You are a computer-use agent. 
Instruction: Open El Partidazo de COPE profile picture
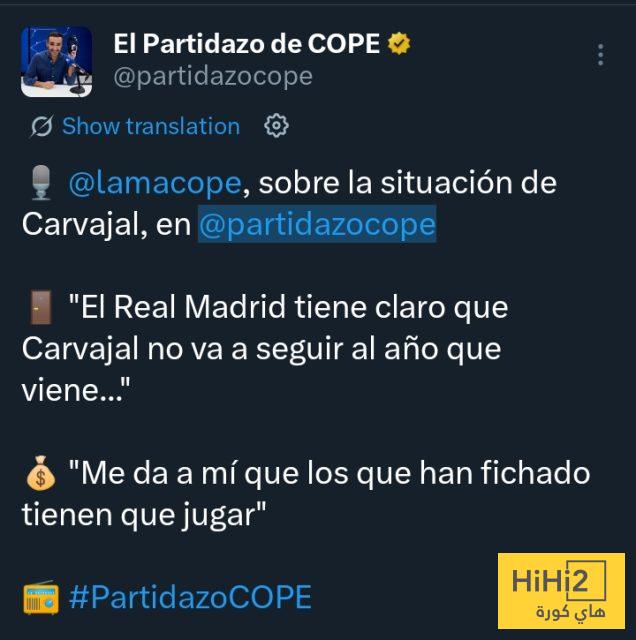57,61
